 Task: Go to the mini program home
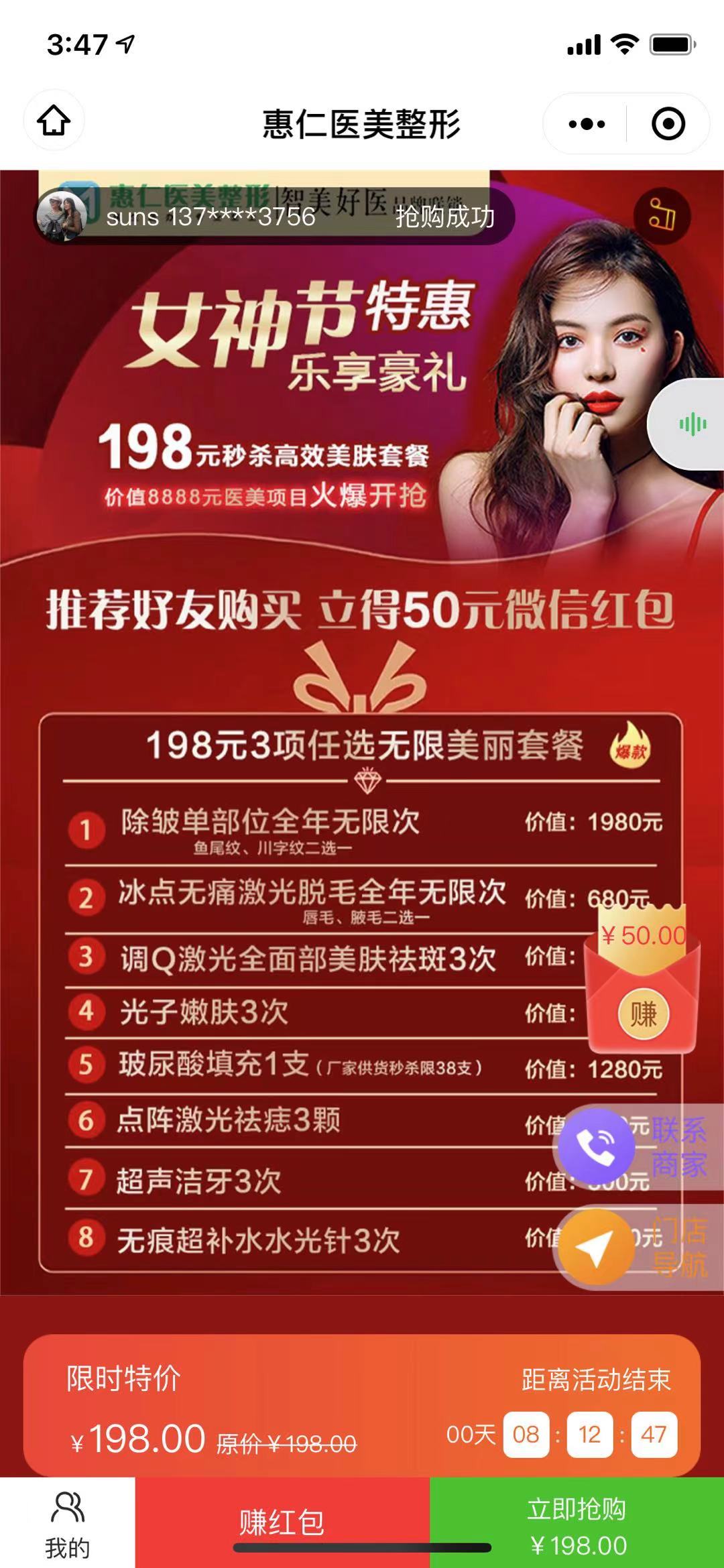[x=54, y=121]
